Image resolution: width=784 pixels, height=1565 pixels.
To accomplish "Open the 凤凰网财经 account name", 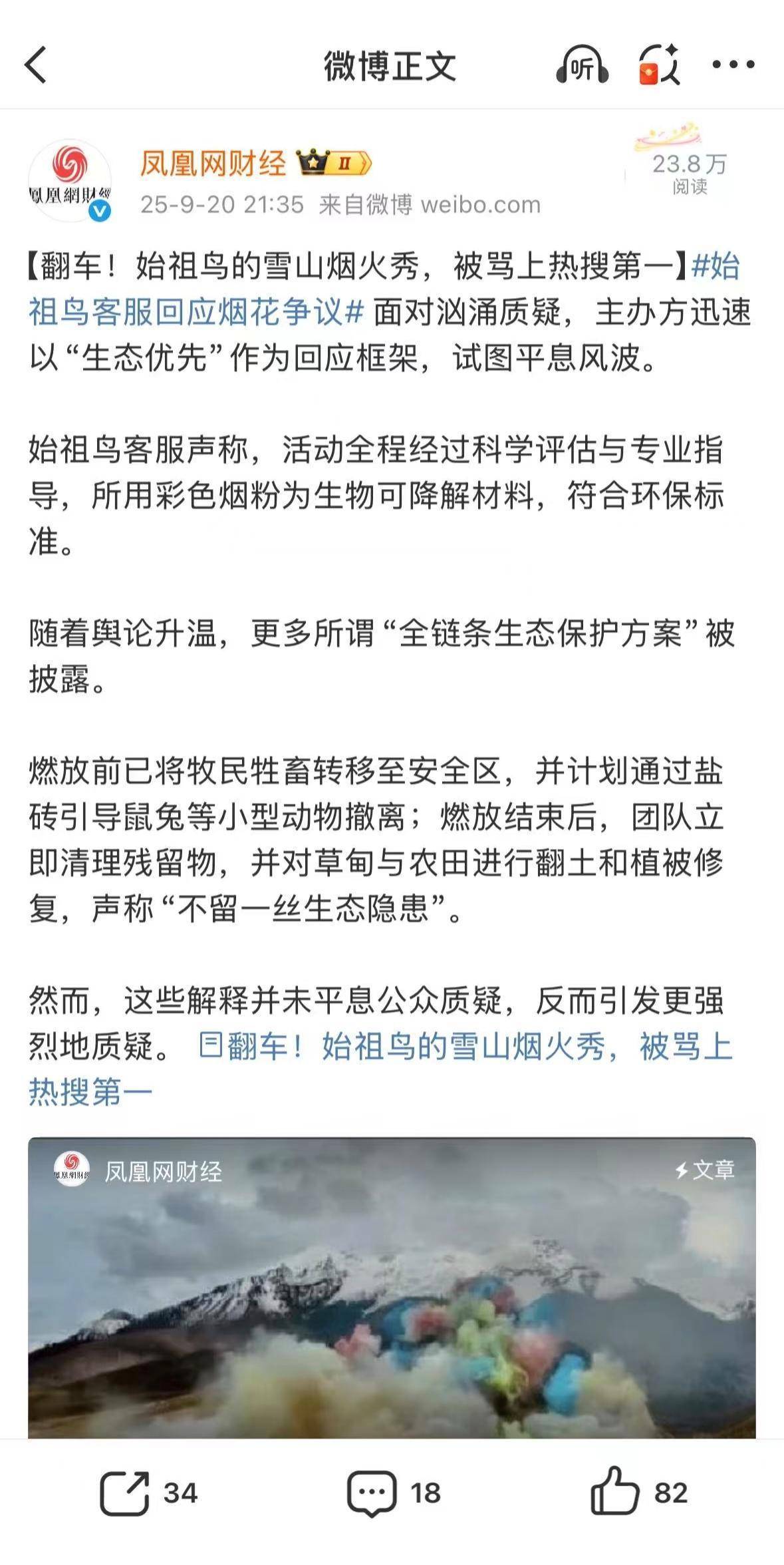I will [213, 163].
